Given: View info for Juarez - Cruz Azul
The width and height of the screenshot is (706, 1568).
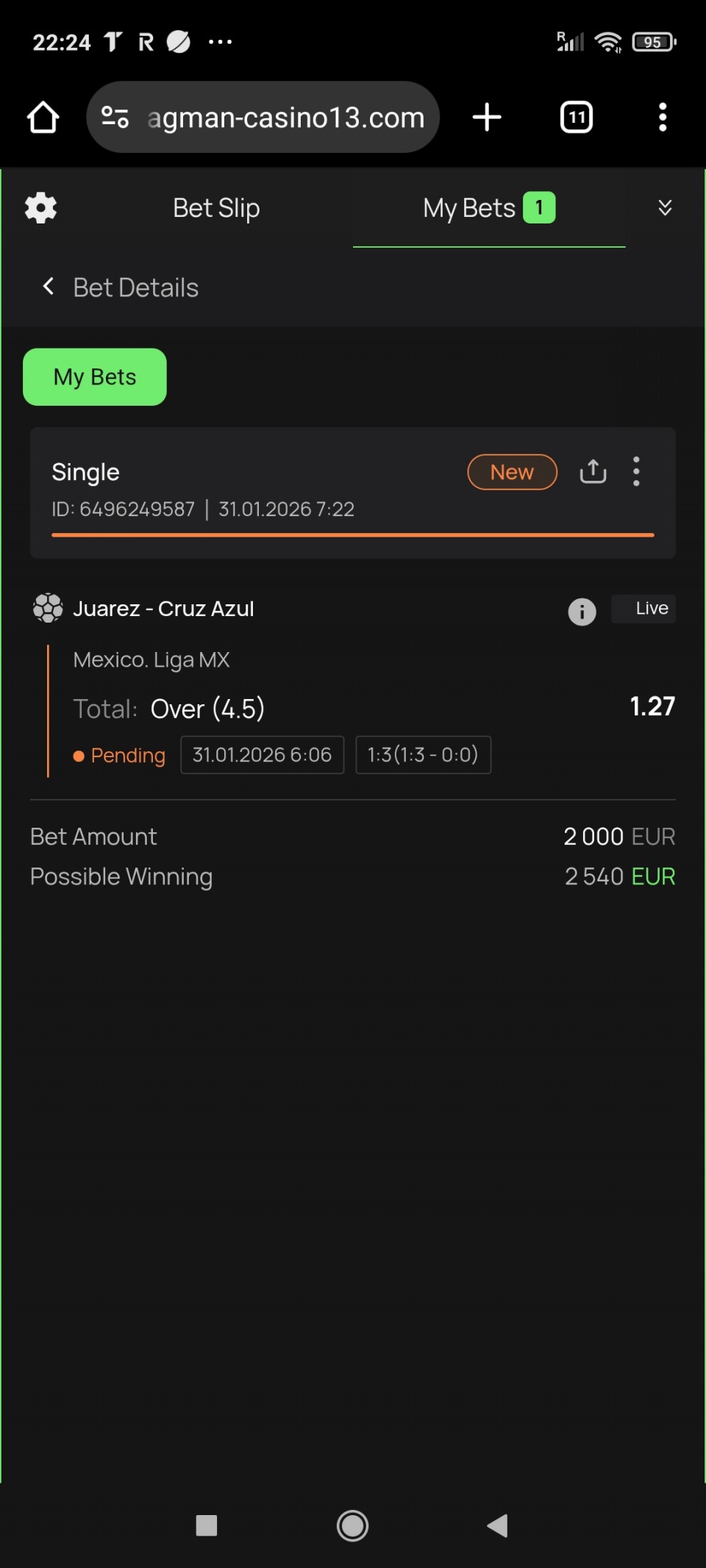Looking at the screenshot, I should pos(582,611).
